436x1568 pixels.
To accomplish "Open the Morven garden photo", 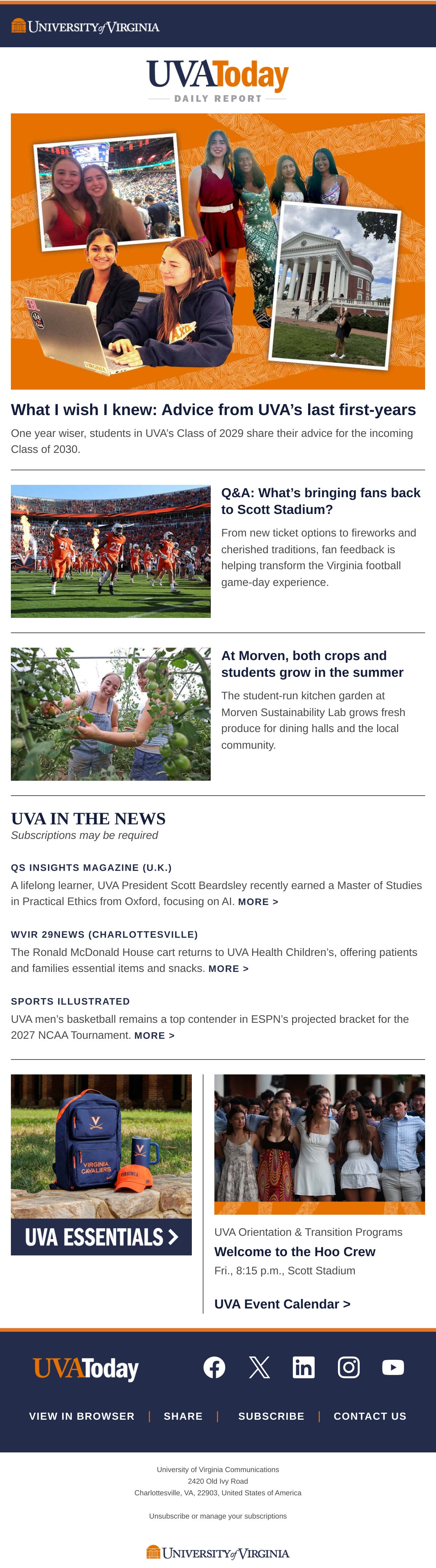I will [x=111, y=714].
